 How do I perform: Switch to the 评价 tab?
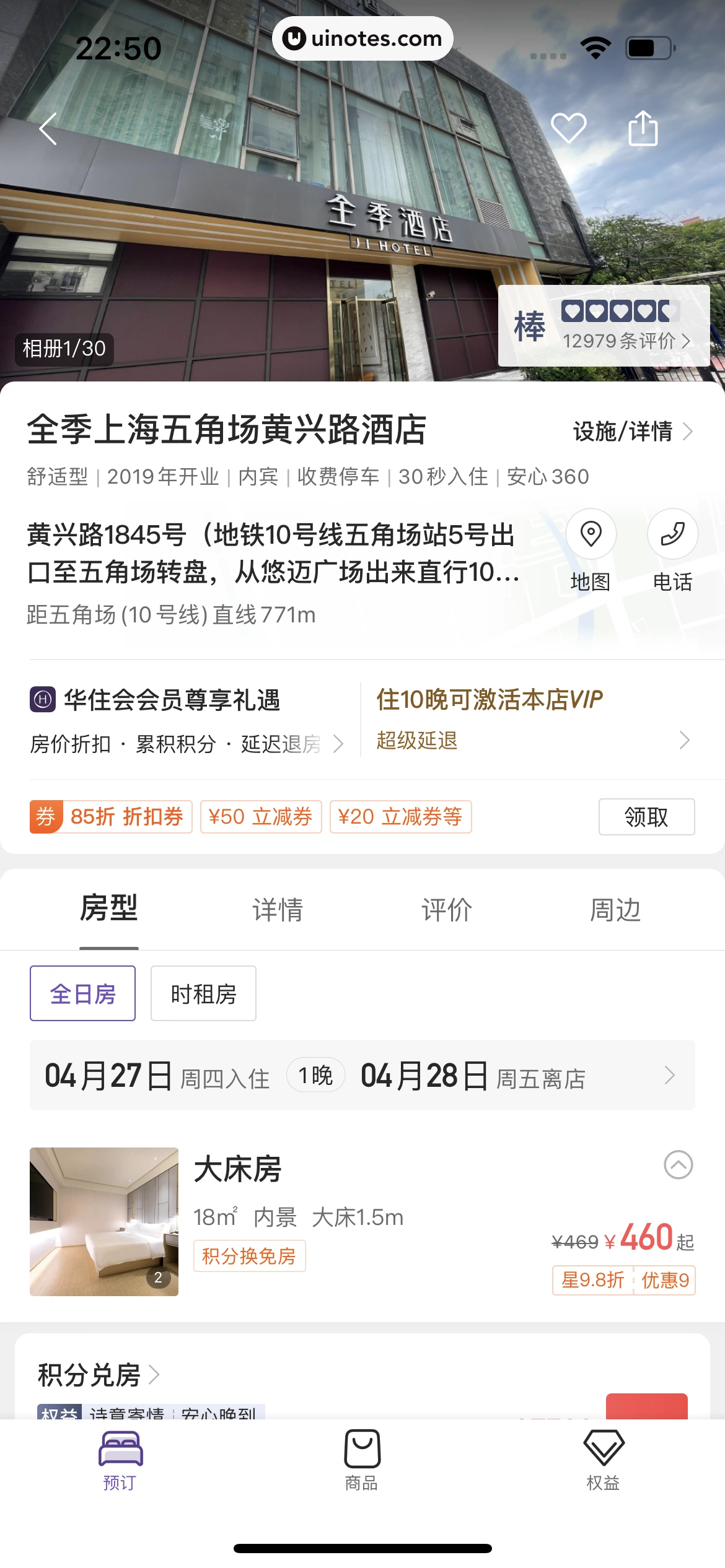pyautogui.click(x=446, y=910)
